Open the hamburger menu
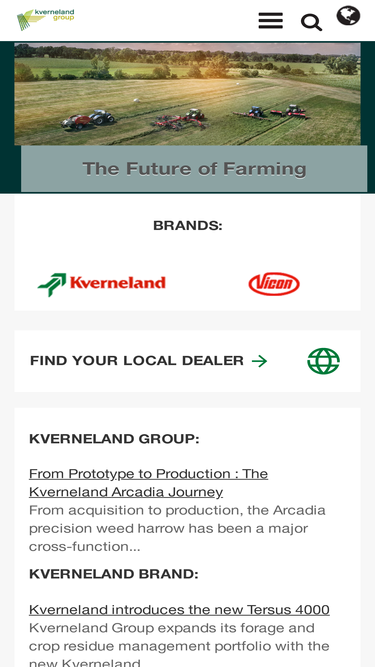 [x=270, y=20]
